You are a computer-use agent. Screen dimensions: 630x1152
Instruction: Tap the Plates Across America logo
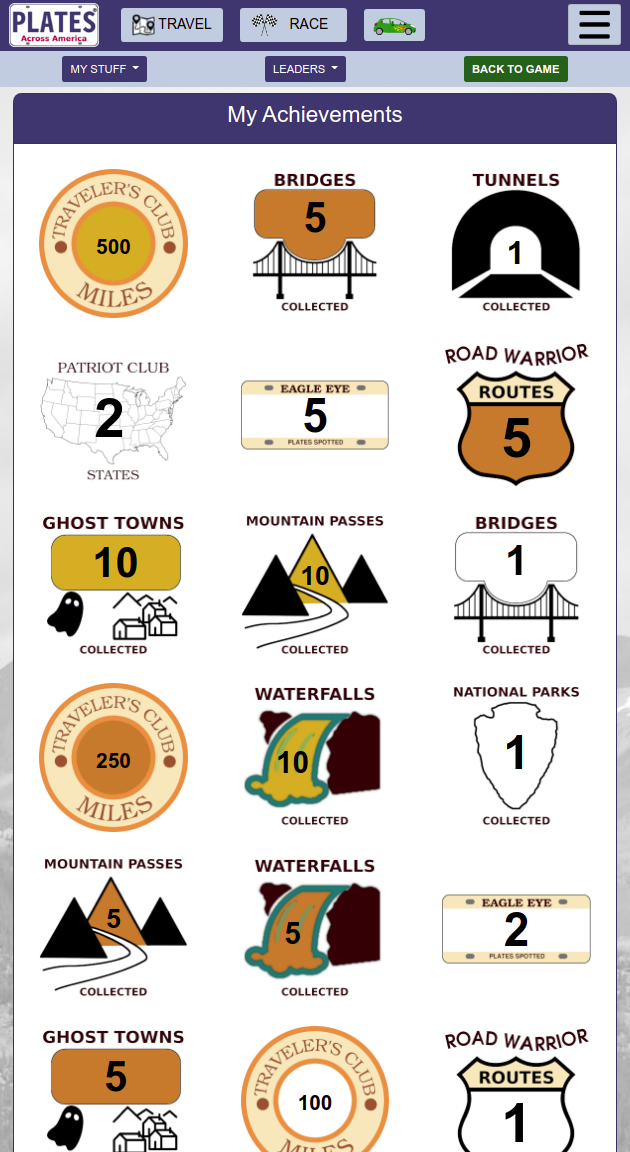click(x=54, y=25)
